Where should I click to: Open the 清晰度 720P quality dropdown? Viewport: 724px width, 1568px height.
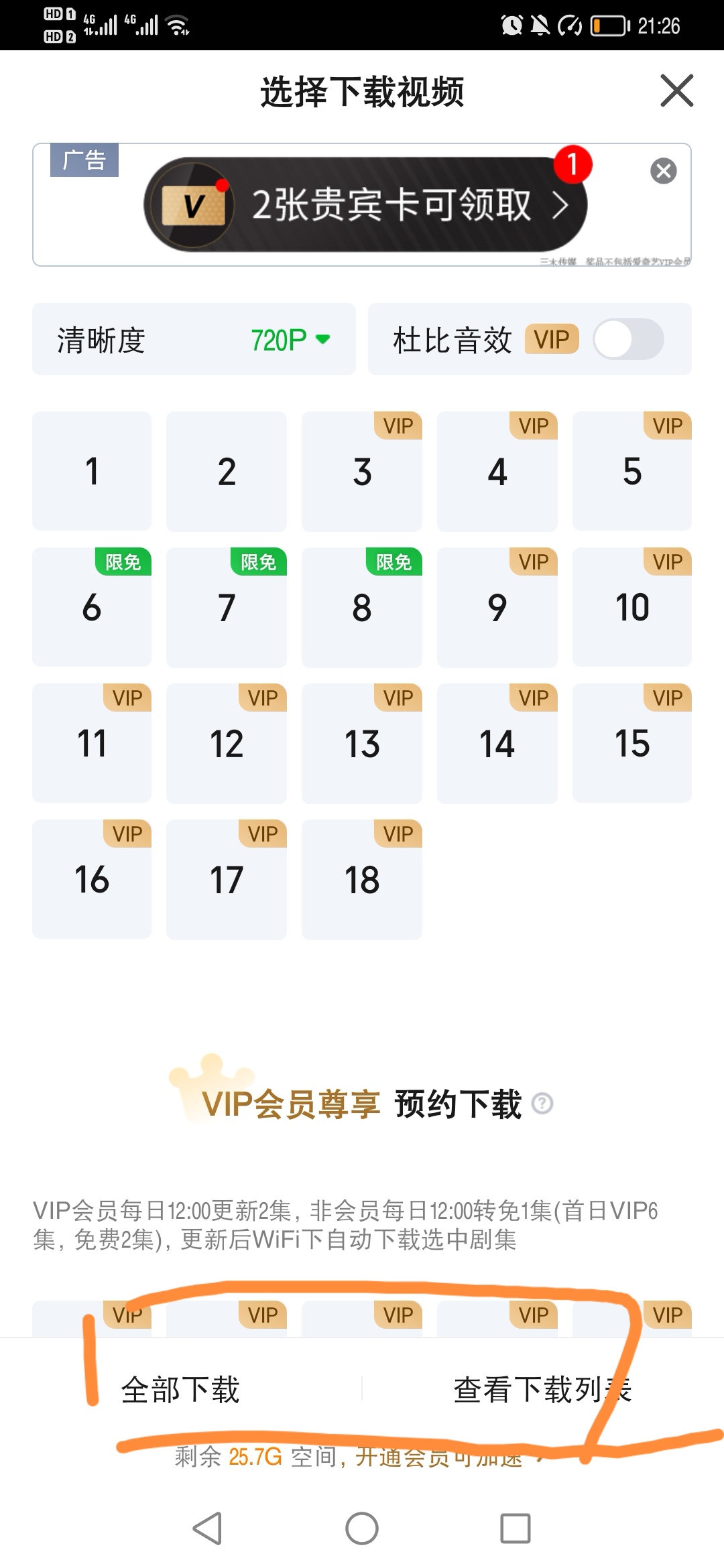point(290,340)
